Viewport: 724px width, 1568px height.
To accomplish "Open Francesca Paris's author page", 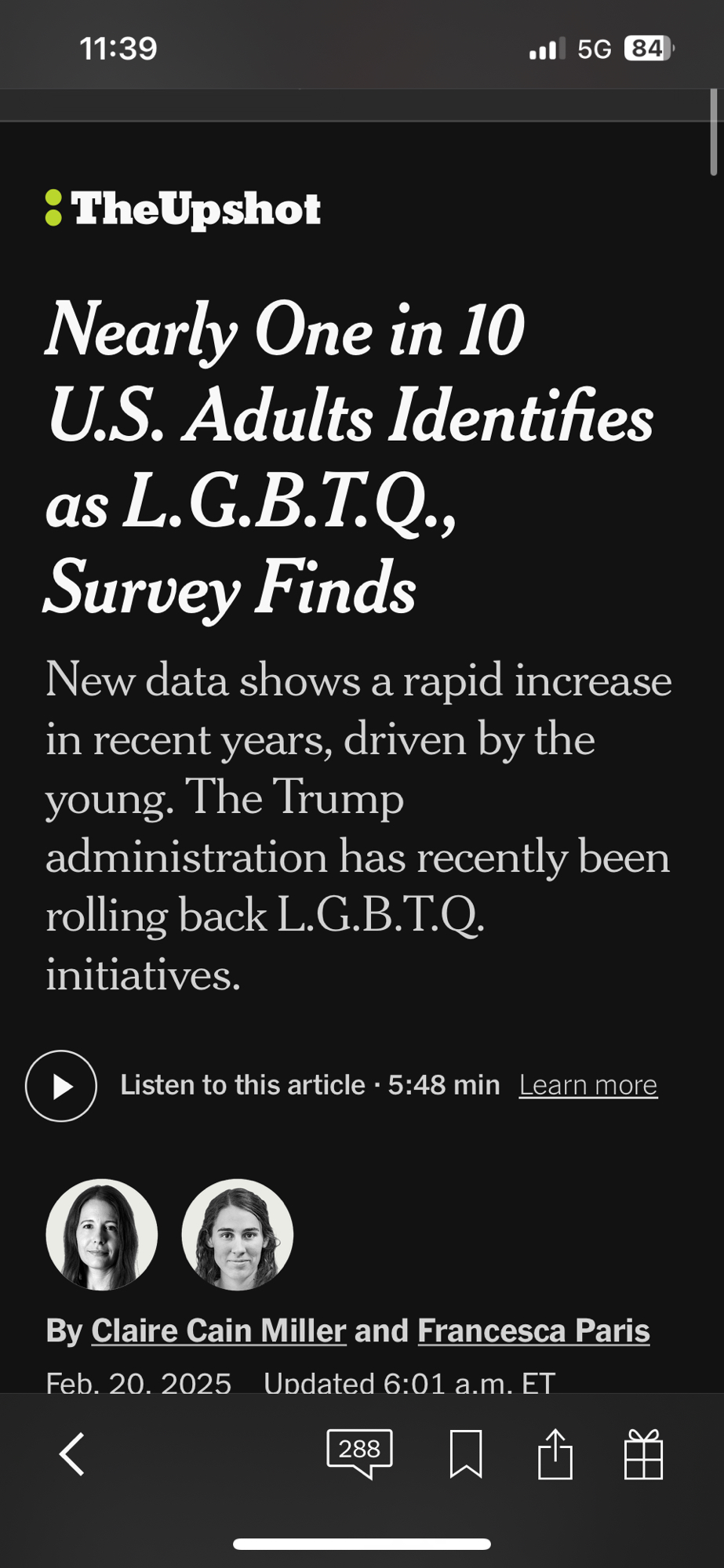I will 533,1330.
